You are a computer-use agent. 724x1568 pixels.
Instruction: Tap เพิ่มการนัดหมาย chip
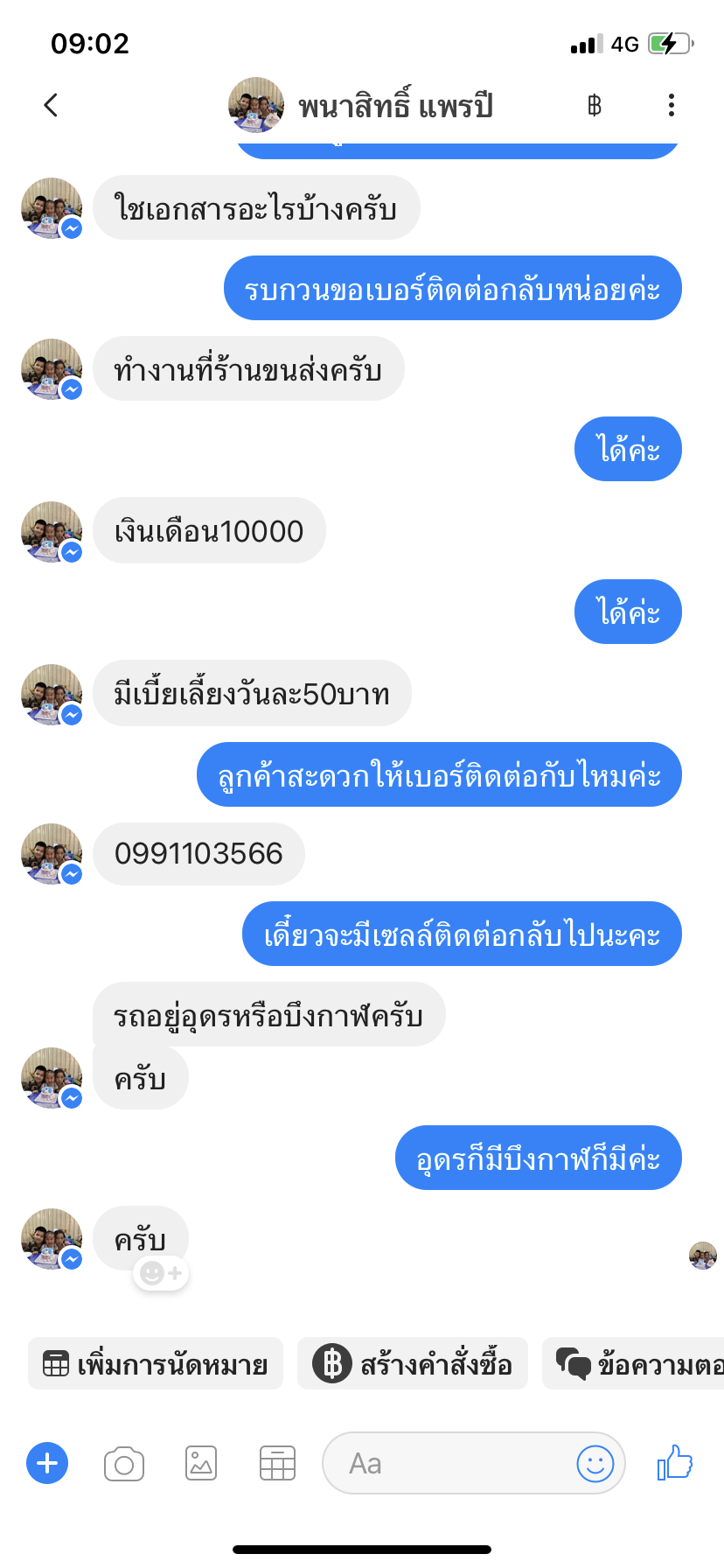click(x=156, y=1364)
